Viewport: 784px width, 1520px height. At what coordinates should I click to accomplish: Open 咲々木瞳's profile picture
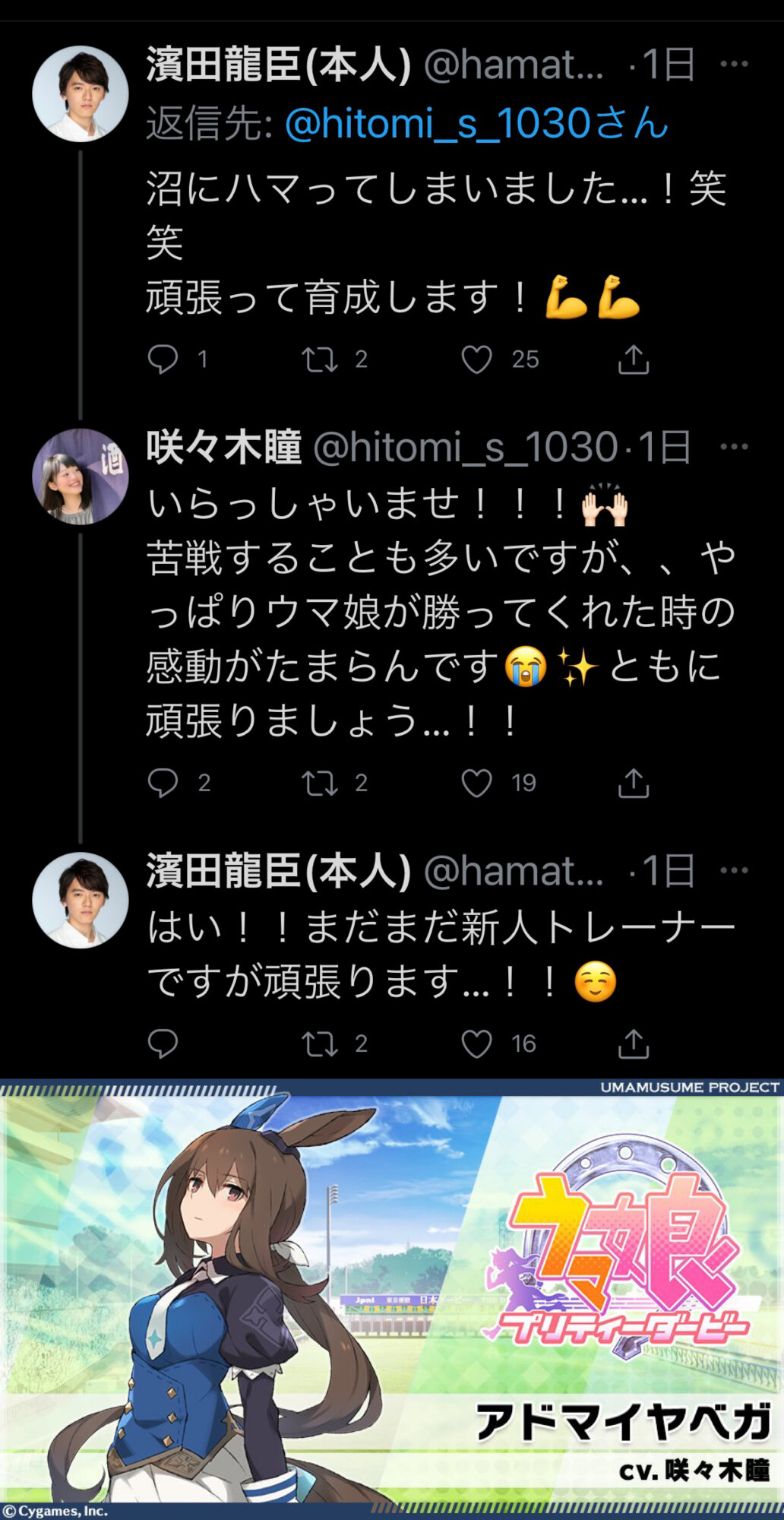[80, 477]
